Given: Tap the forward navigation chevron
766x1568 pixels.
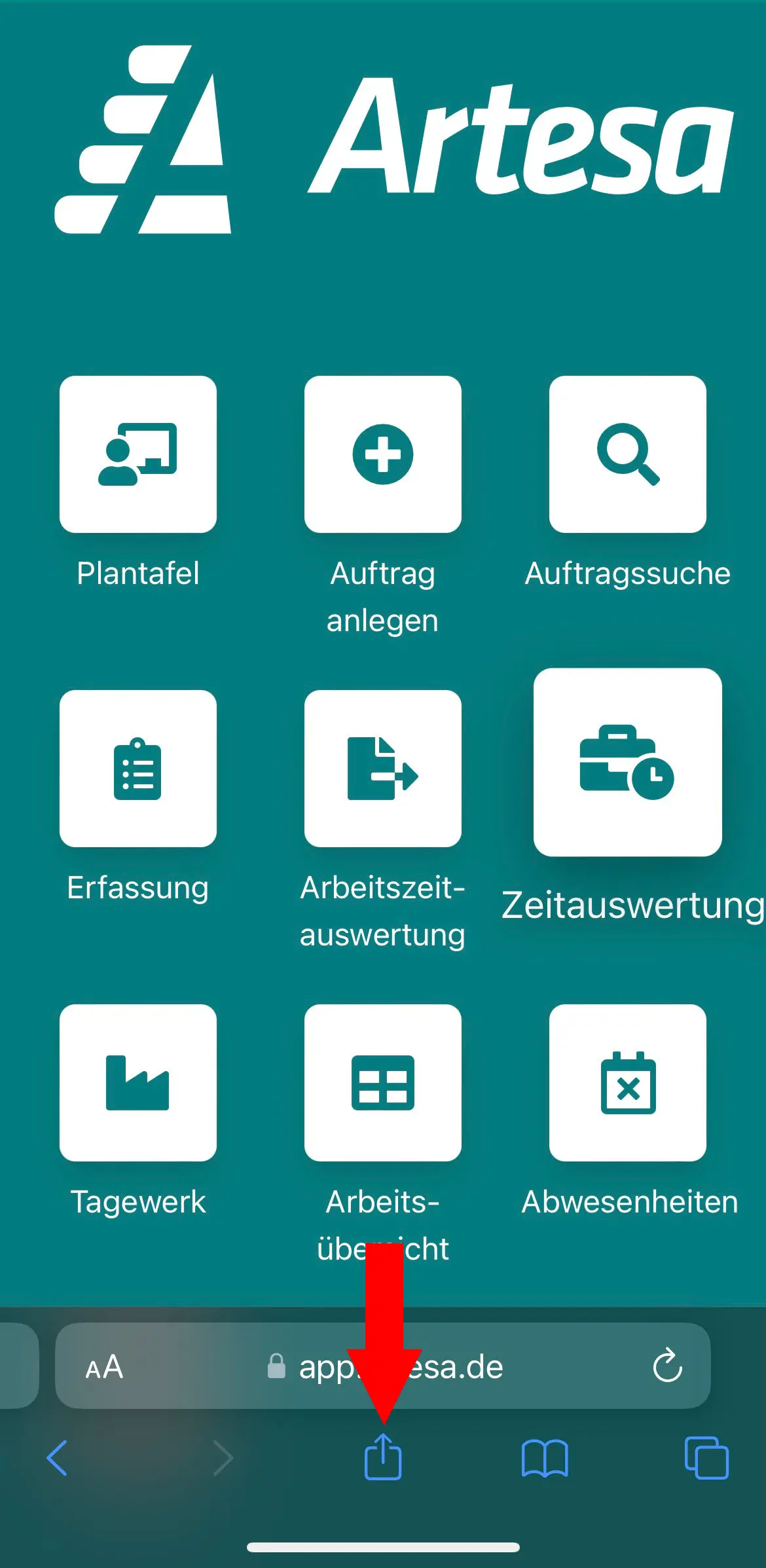Looking at the screenshot, I should click(x=223, y=1459).
